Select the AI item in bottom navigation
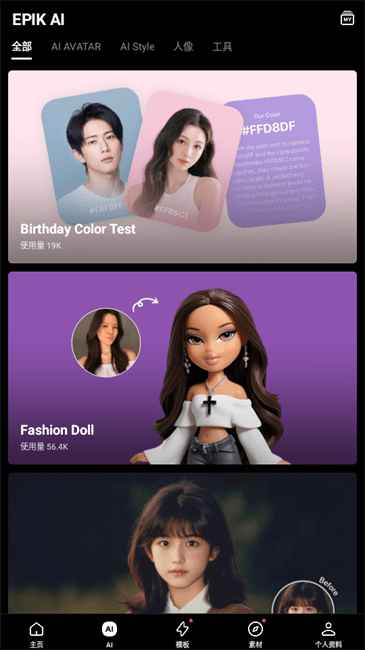 click(x=110, y=634)
